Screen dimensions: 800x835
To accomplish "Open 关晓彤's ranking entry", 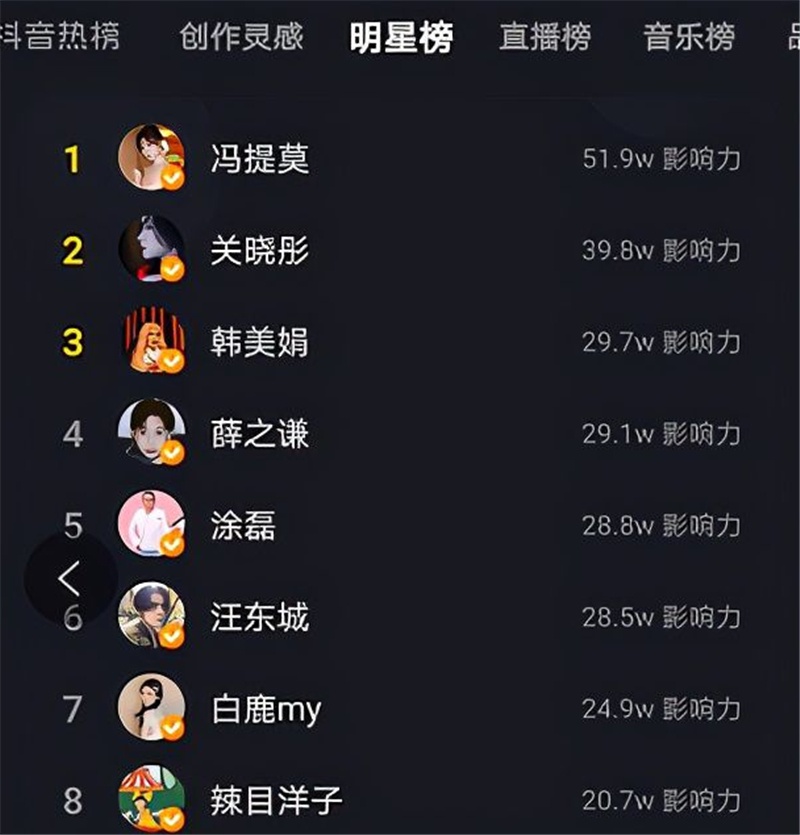I will 259,251.
